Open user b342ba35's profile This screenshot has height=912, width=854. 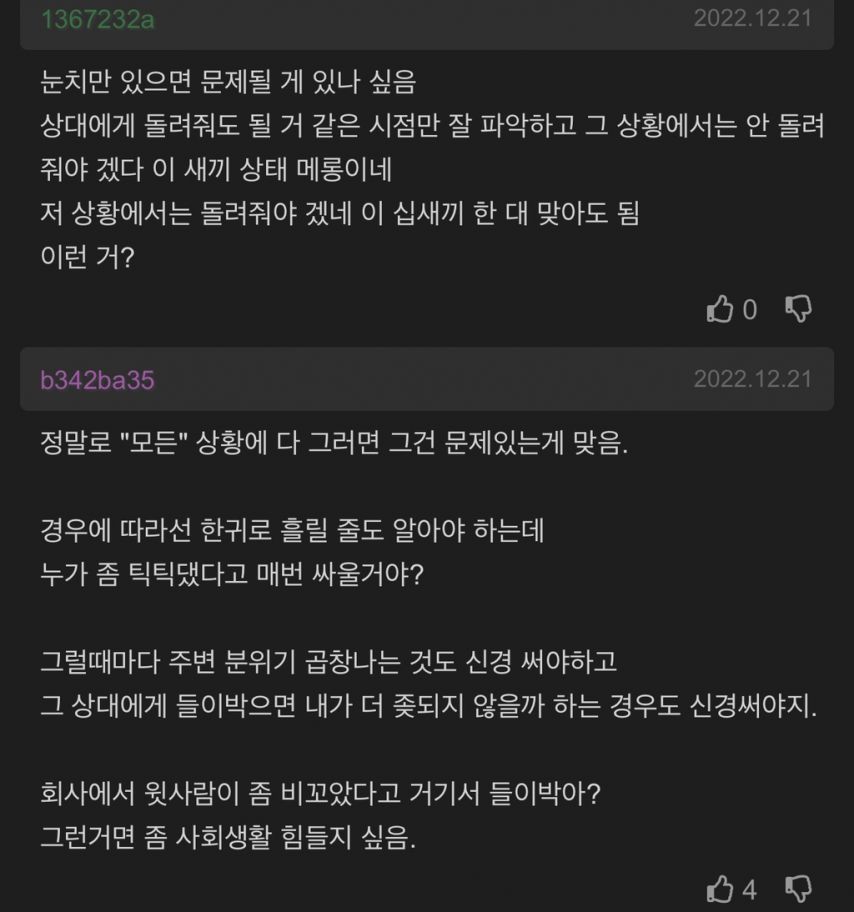(97, 380)
